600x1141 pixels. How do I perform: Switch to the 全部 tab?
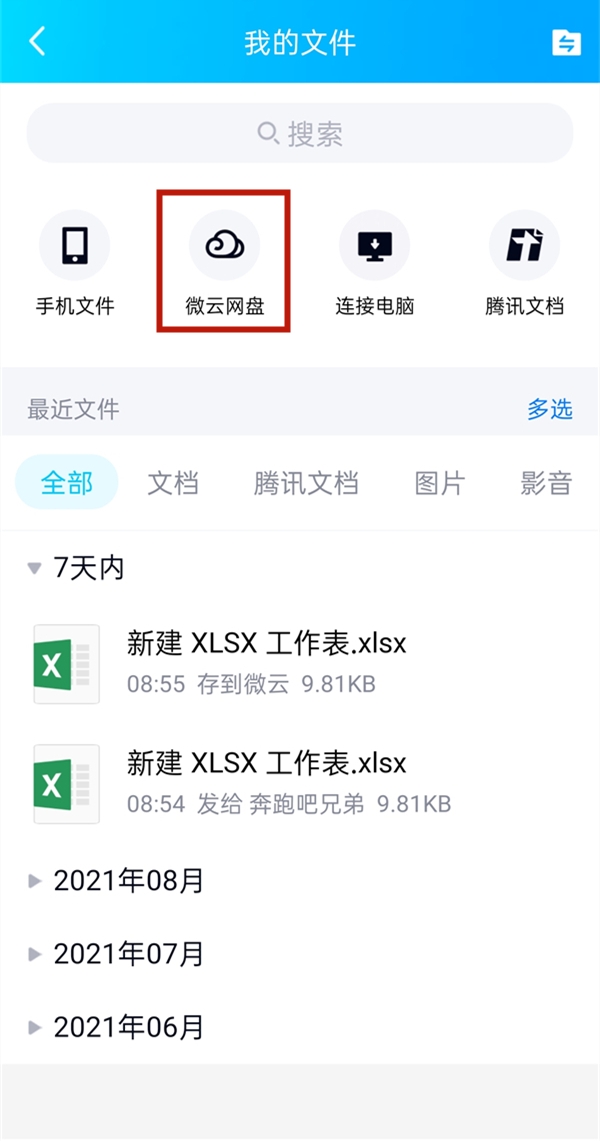coord(67,483)
